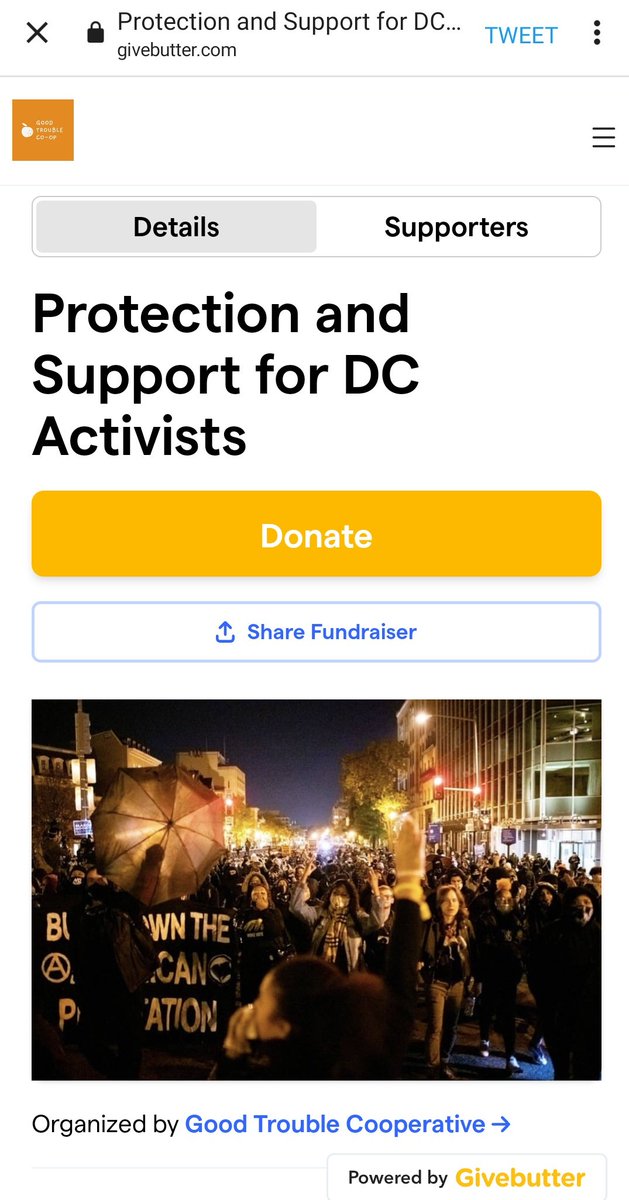Image resolution: width=629 pixels, height=1200 pixels.
Task: Share Fundraiser with others
Action: 316,632
